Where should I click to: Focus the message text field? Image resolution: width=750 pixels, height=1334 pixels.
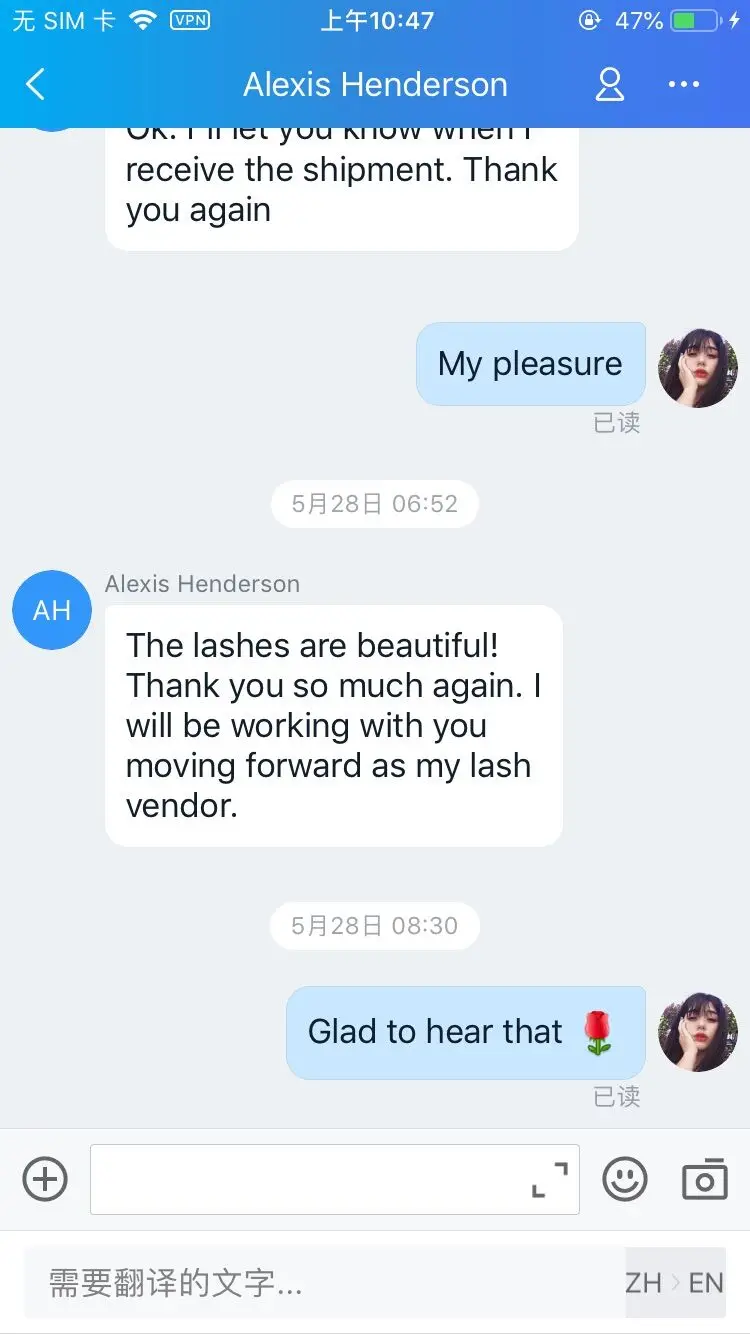click(310, 1179)
